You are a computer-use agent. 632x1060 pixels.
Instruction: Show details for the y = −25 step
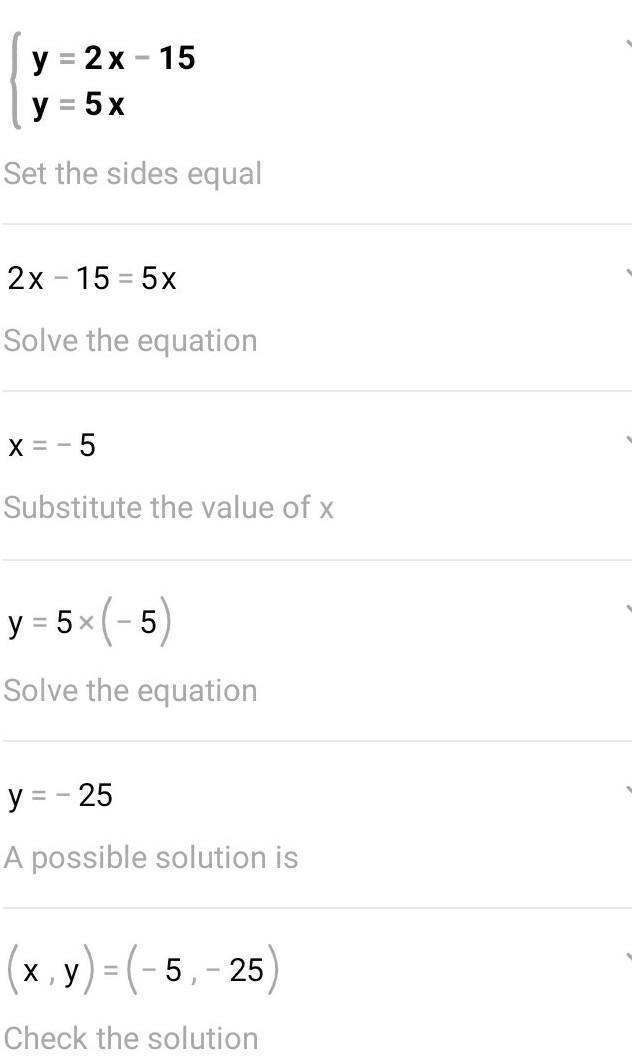pos(627,789)
